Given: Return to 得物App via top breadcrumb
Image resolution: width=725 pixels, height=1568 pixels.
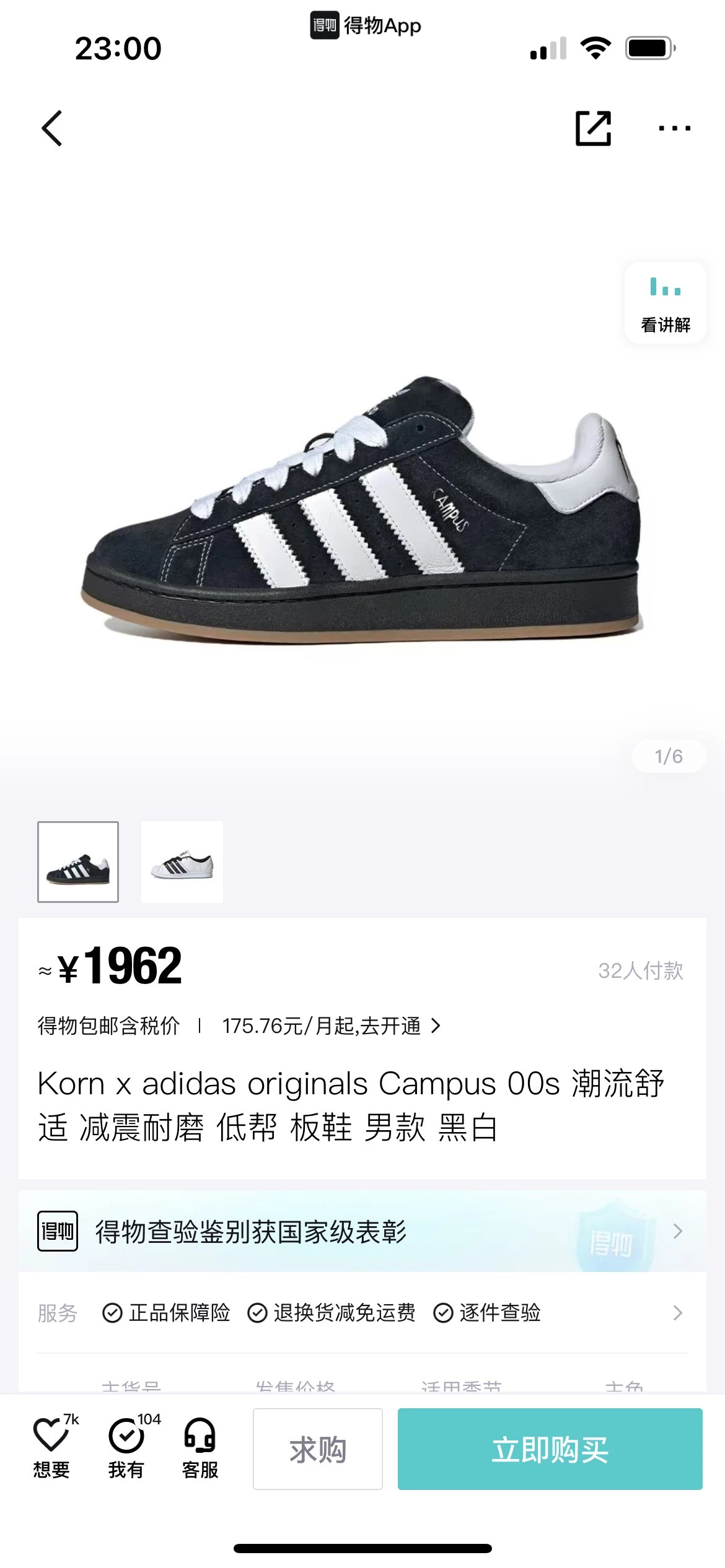Looking at the screenshot, I should tap(366, 25).
